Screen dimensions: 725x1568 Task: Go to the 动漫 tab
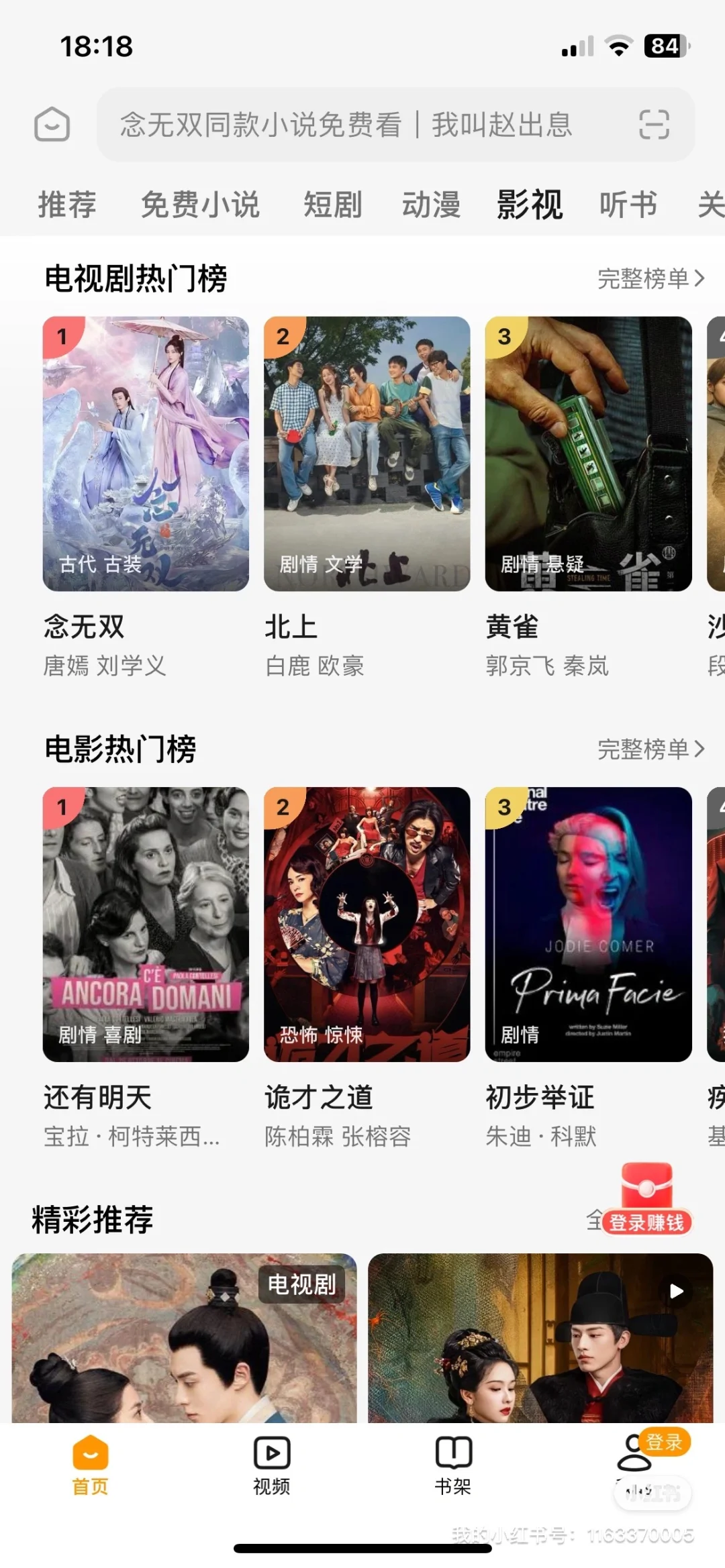tap(431, 205)
